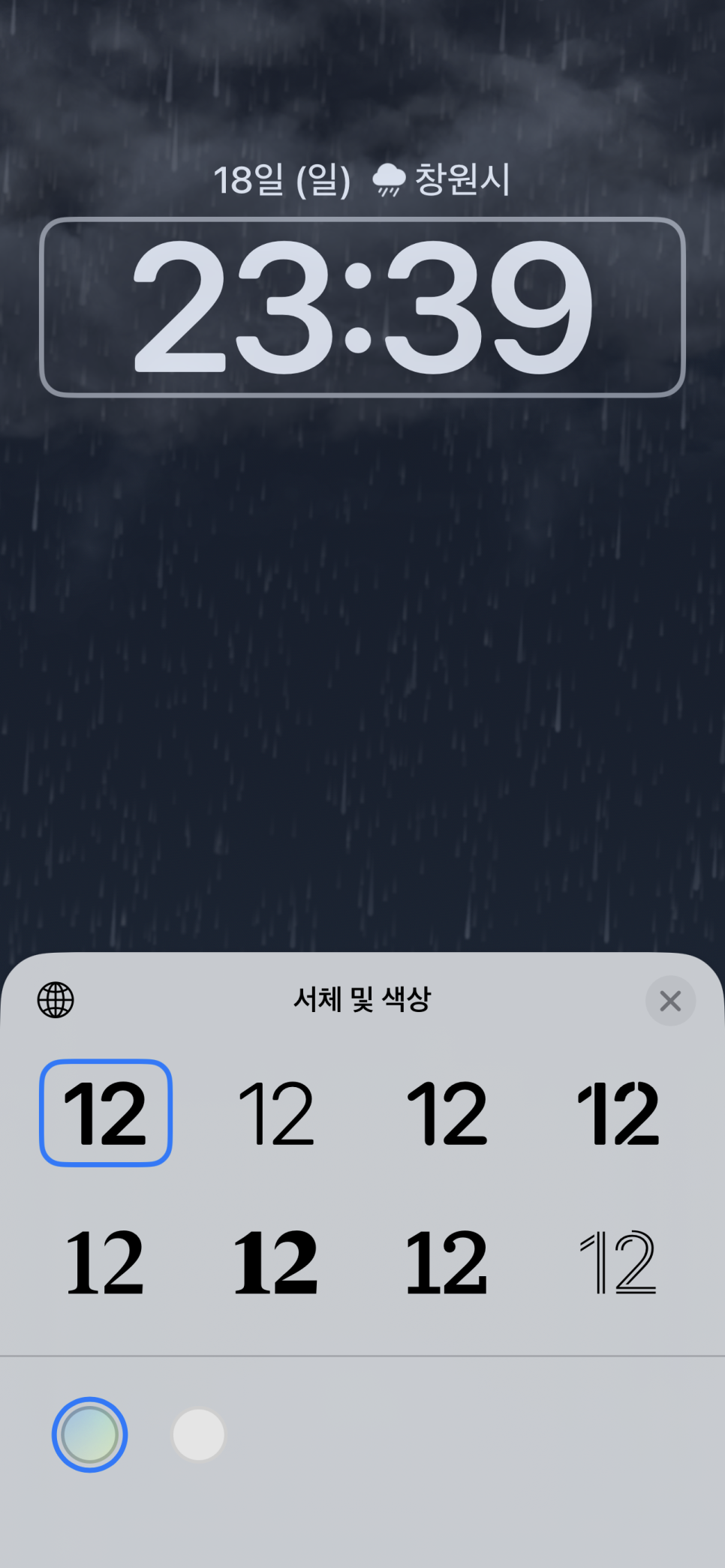Screen dimensions: 725x1568
Task: Edit the date and weather widget
Action: pos(362,180)
